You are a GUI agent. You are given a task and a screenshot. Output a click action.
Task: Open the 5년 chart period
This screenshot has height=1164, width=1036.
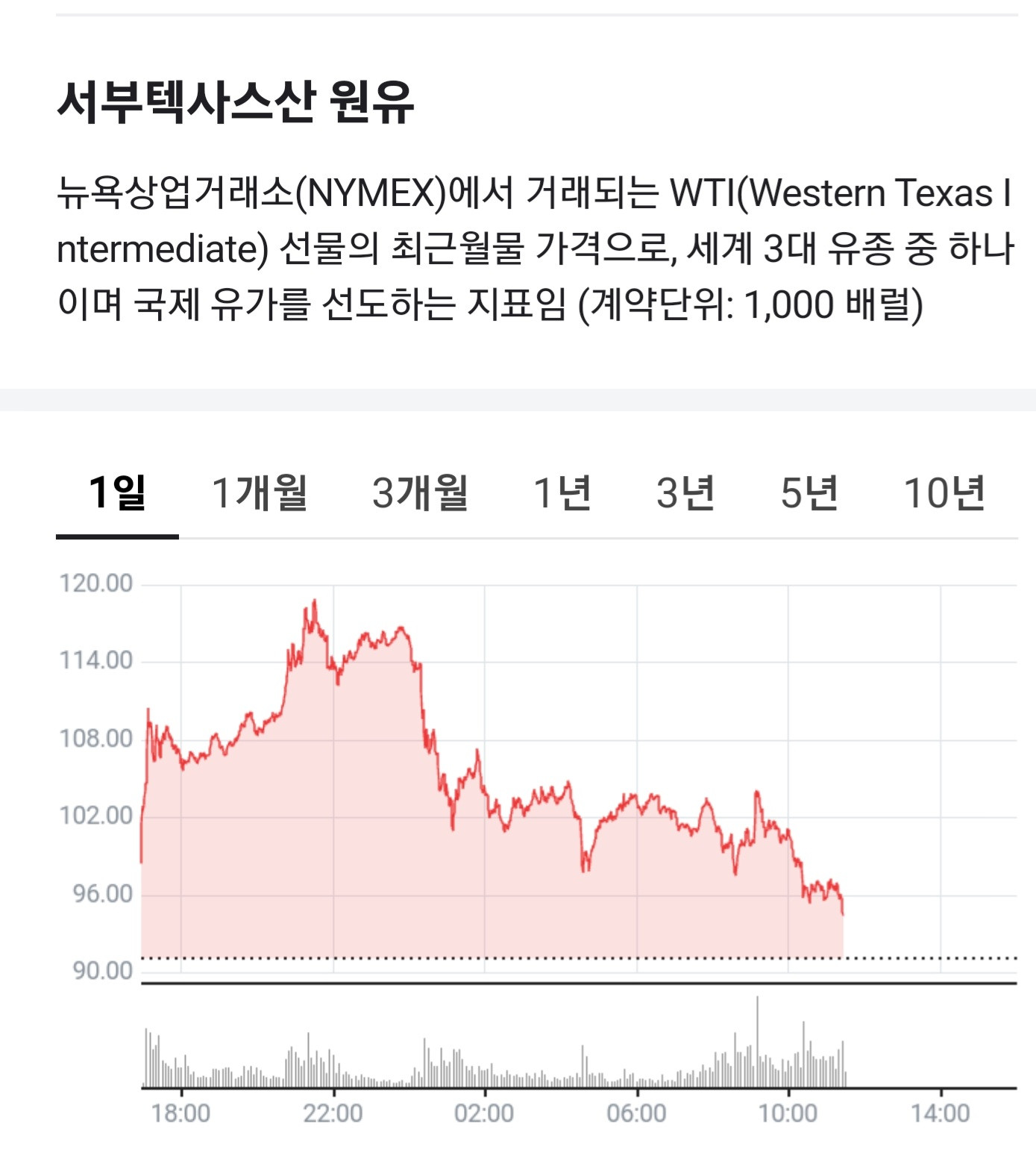[809, 493]
